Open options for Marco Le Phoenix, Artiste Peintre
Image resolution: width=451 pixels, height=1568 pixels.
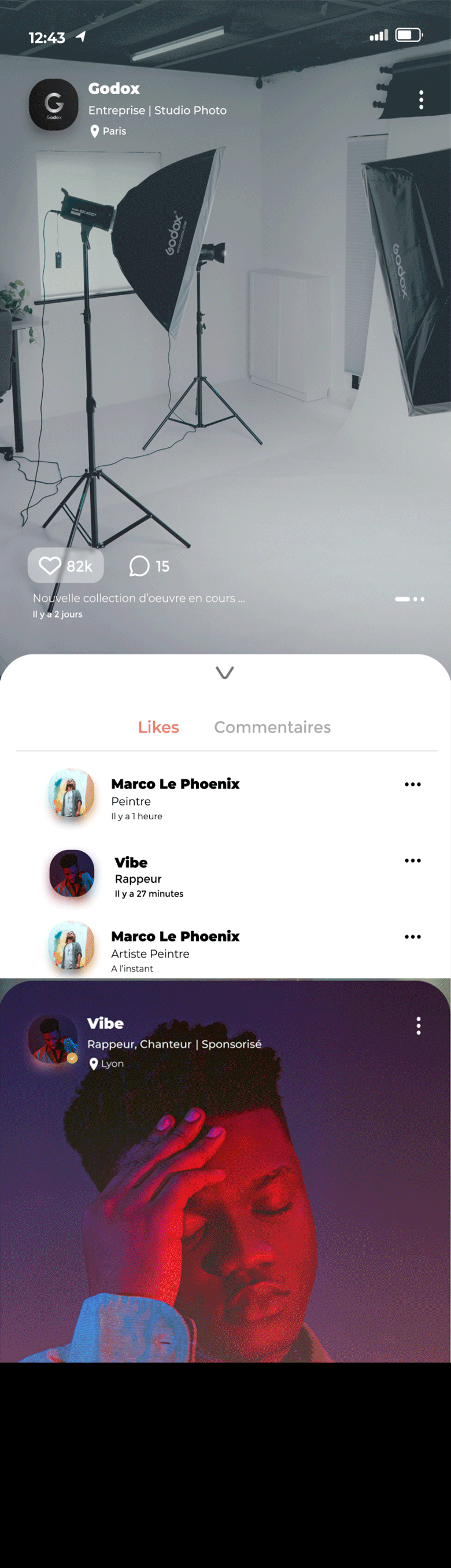(412, 936)
